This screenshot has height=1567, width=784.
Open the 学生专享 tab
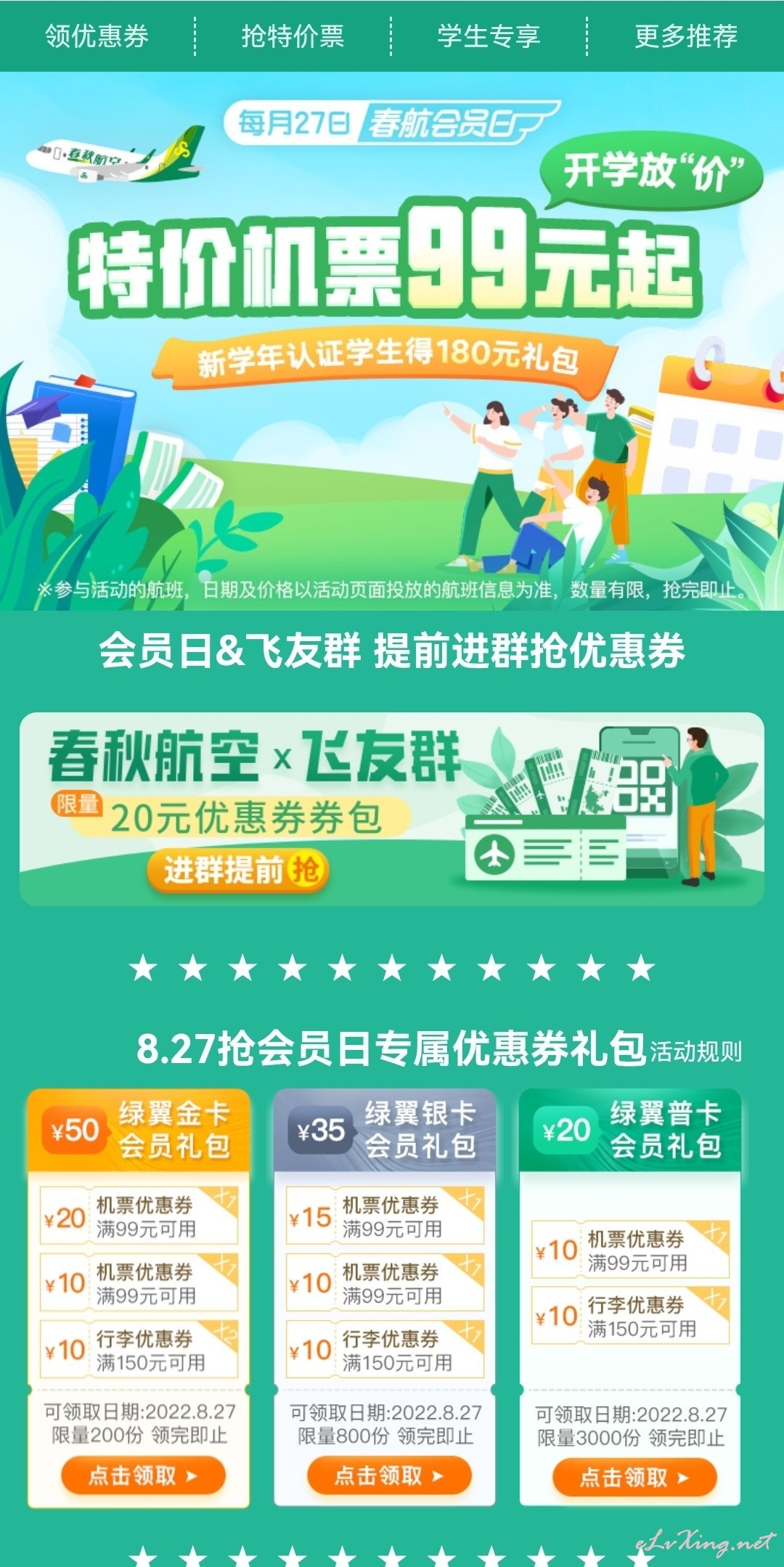[x=489, y=36]
